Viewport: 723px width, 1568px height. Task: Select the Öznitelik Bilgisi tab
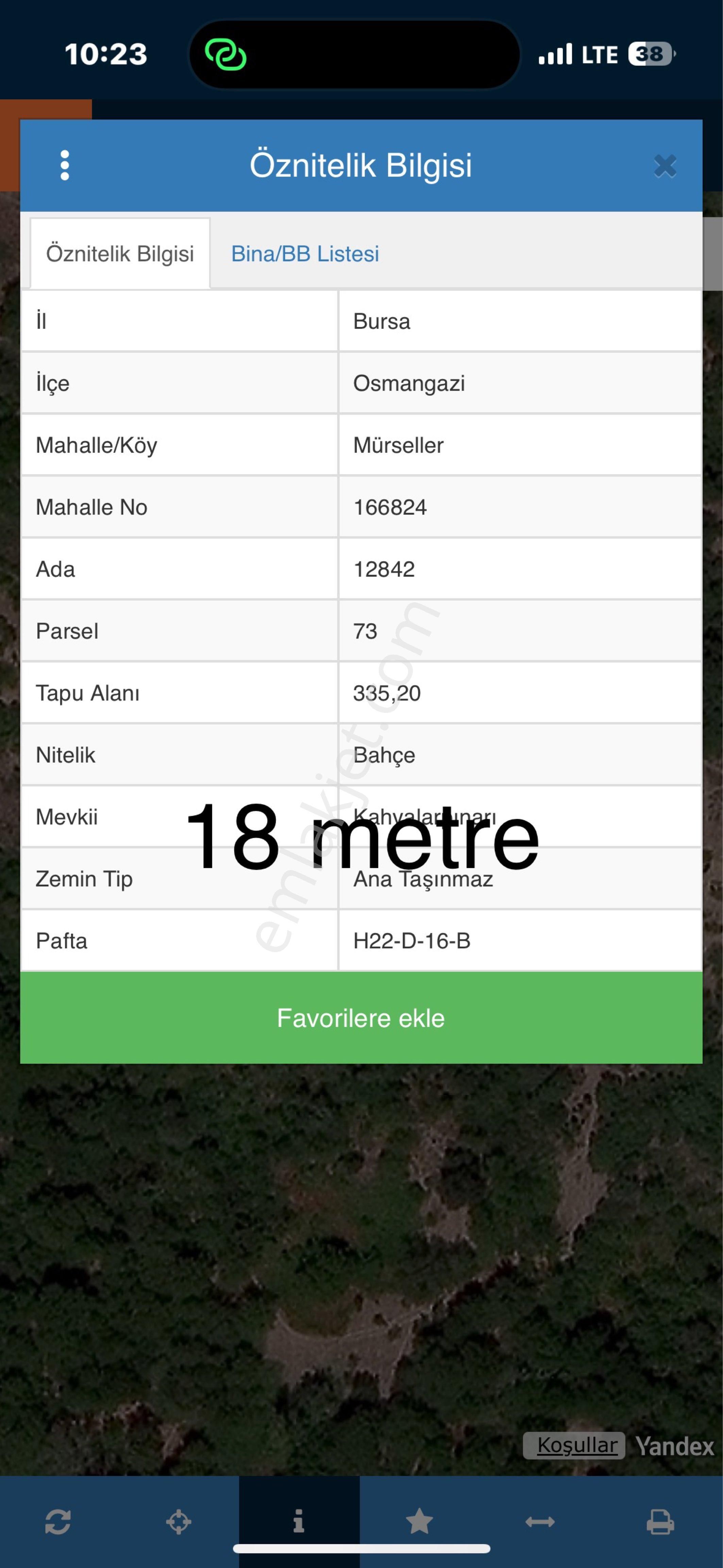120,254
